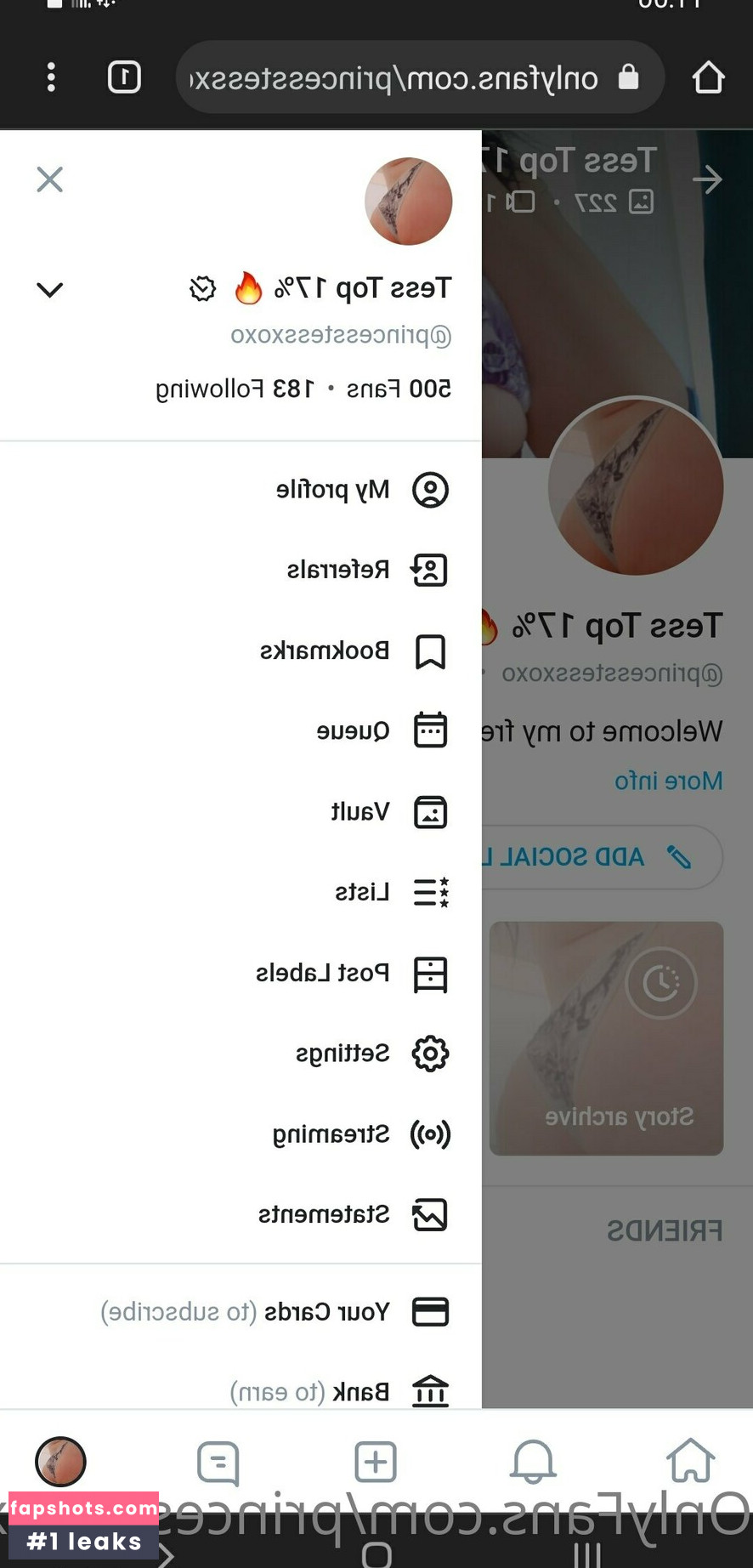
Task: Go to the home feed tab
Action: point(690,1460)
